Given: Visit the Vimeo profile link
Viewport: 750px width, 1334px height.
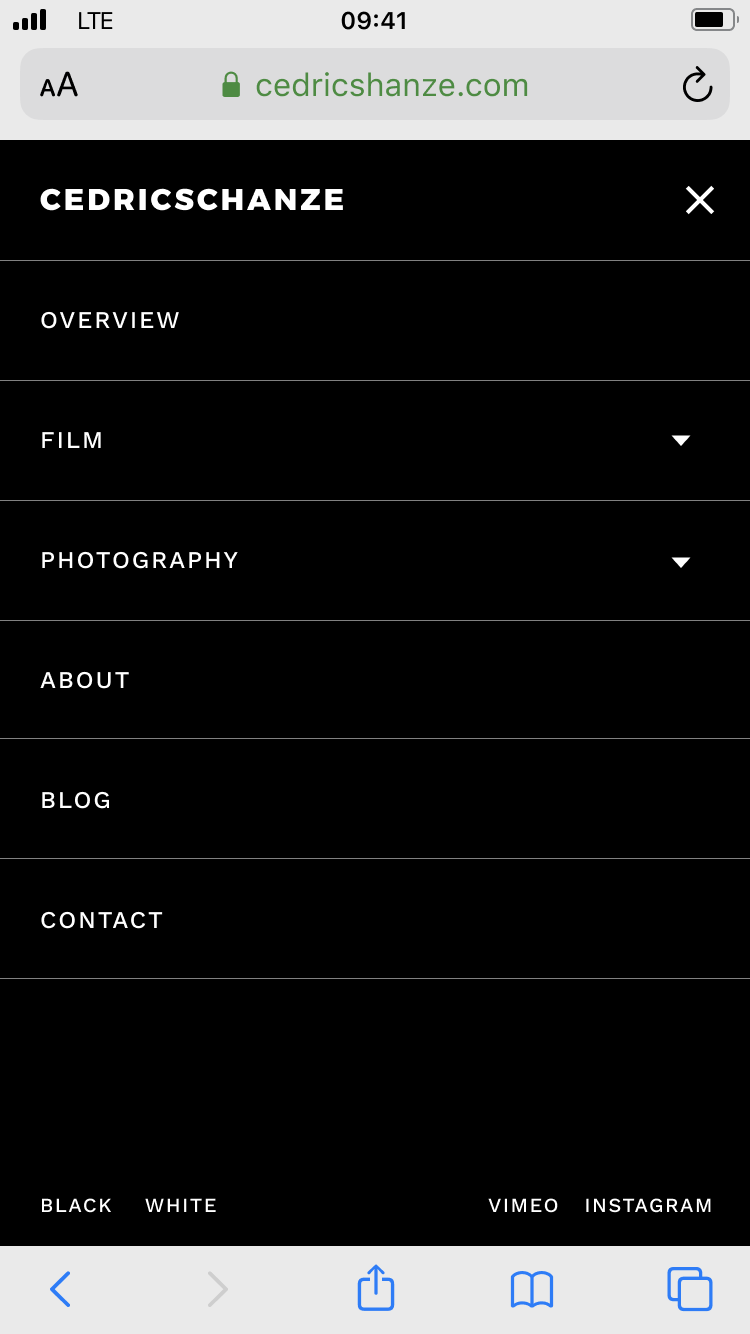Looking at the screenshot, I should [523, 1206].
